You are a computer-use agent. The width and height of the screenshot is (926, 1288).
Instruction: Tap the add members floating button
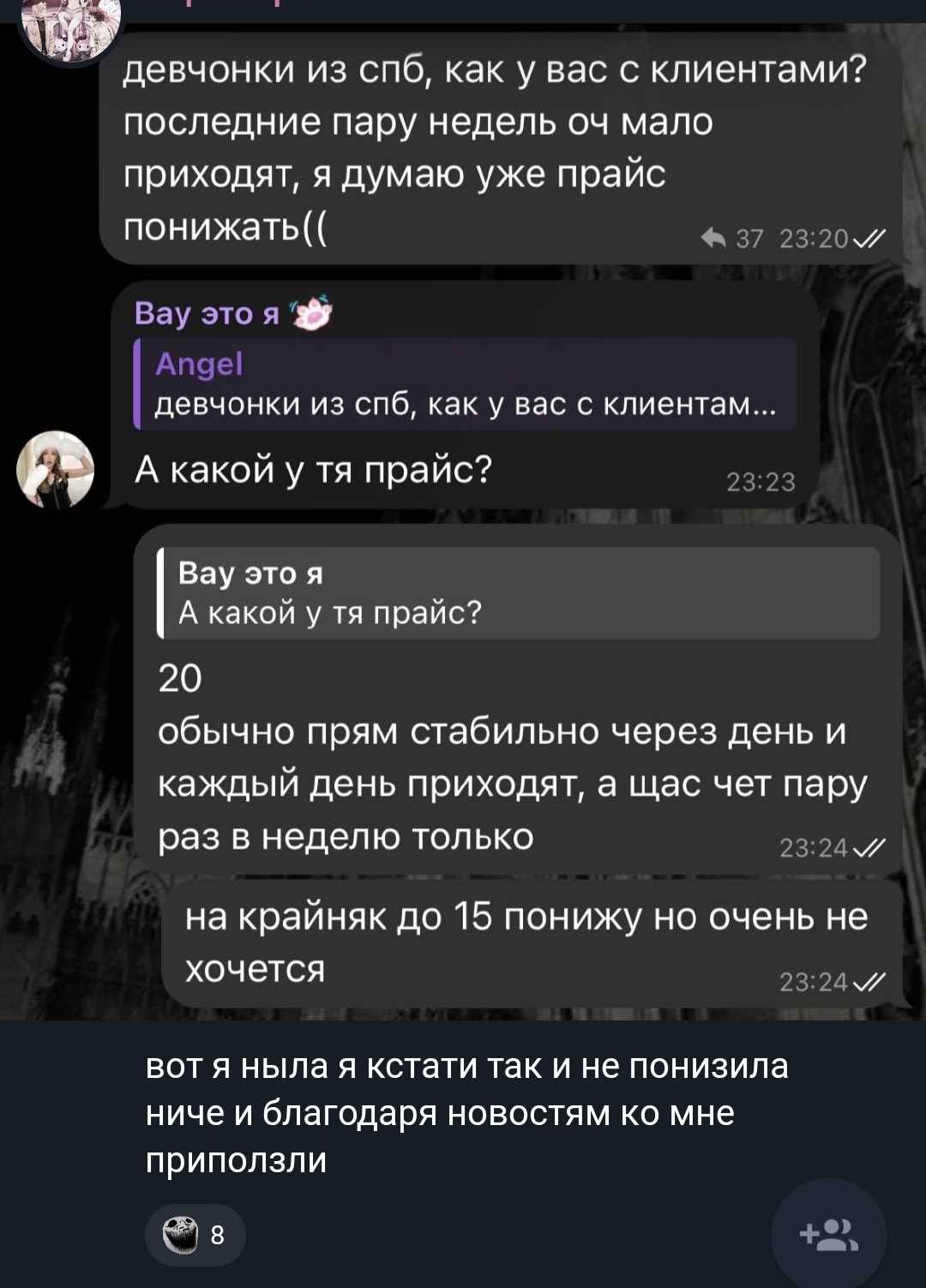(828, 1236)
